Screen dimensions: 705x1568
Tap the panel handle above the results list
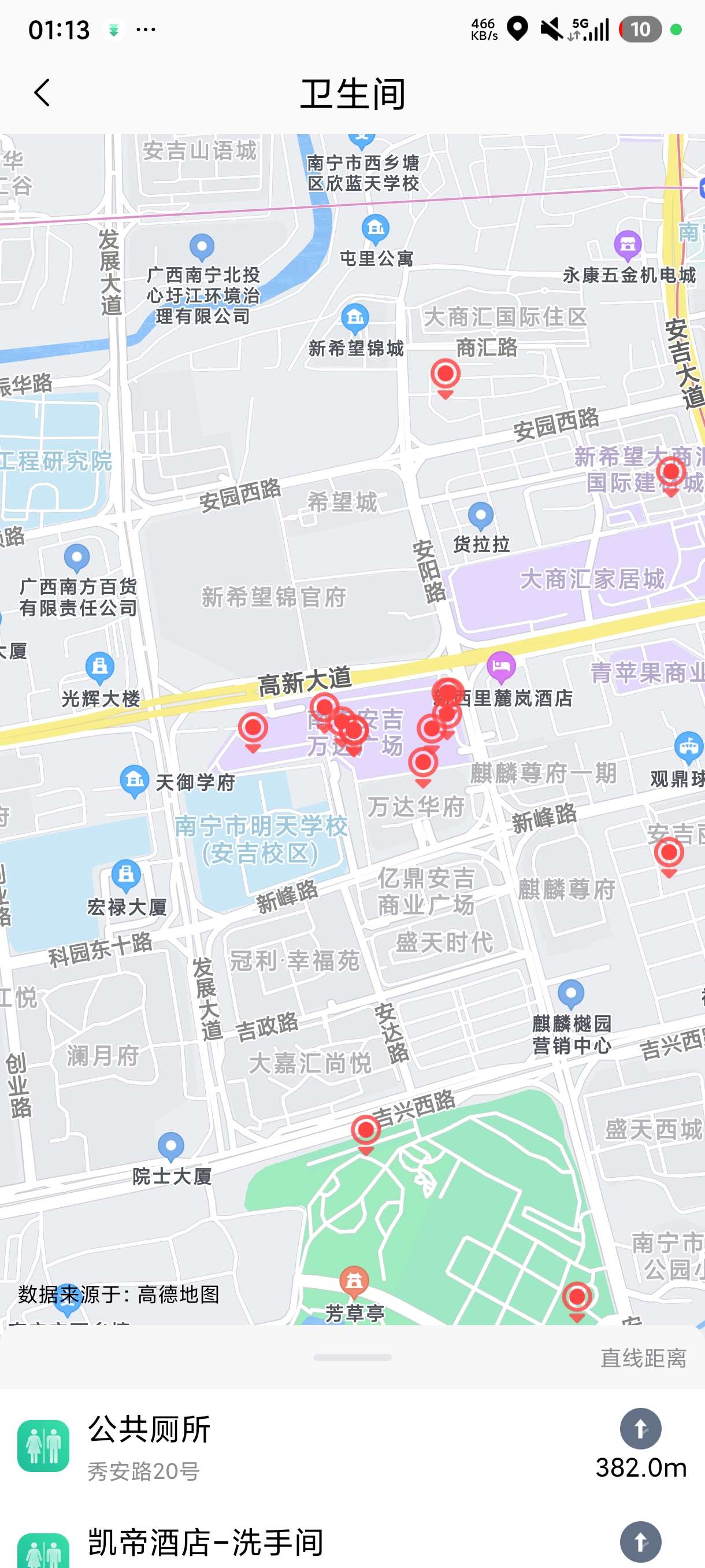tap(352, 1358)
